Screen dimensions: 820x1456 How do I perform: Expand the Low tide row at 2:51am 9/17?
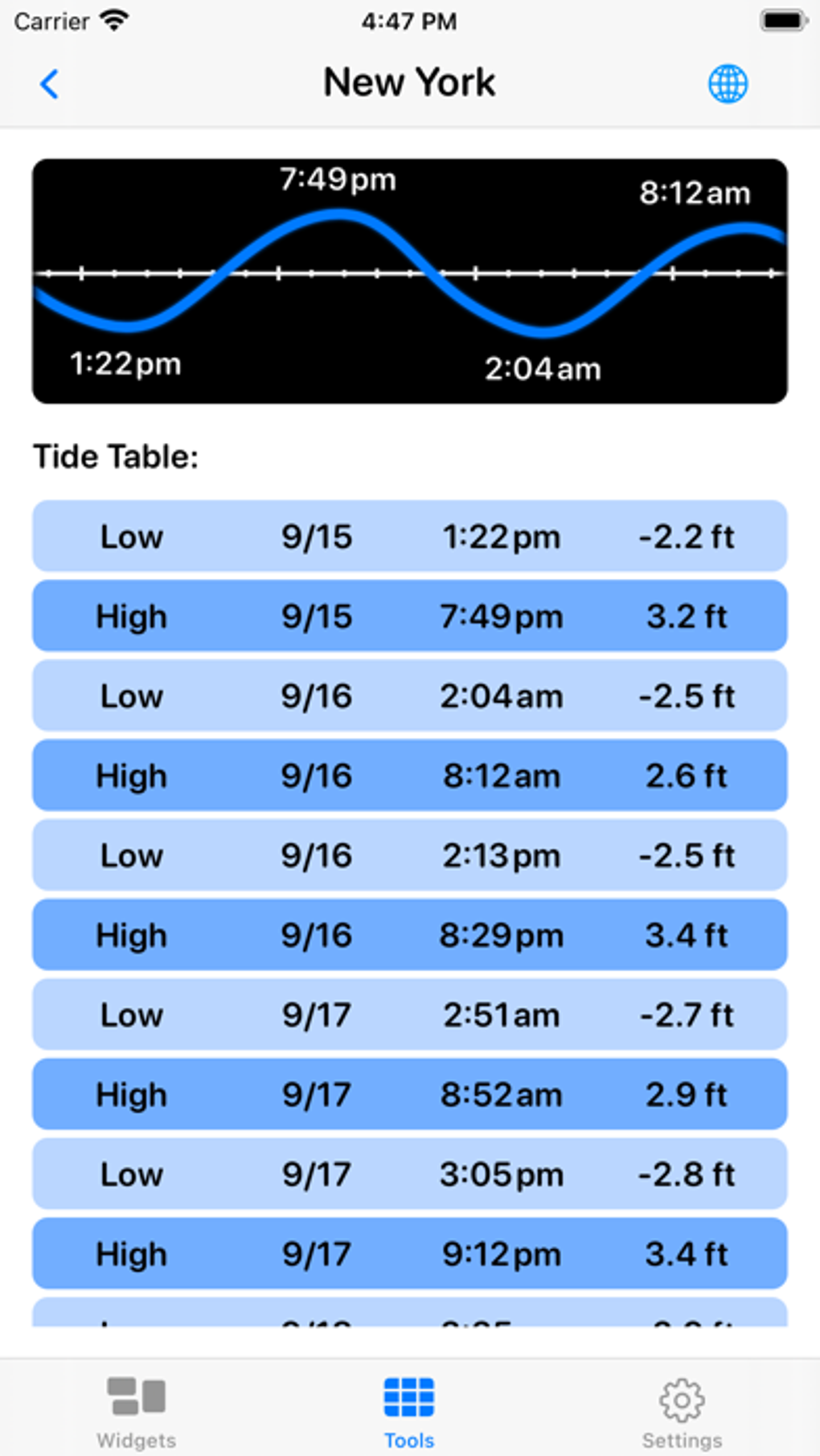tap(410, 1015)
